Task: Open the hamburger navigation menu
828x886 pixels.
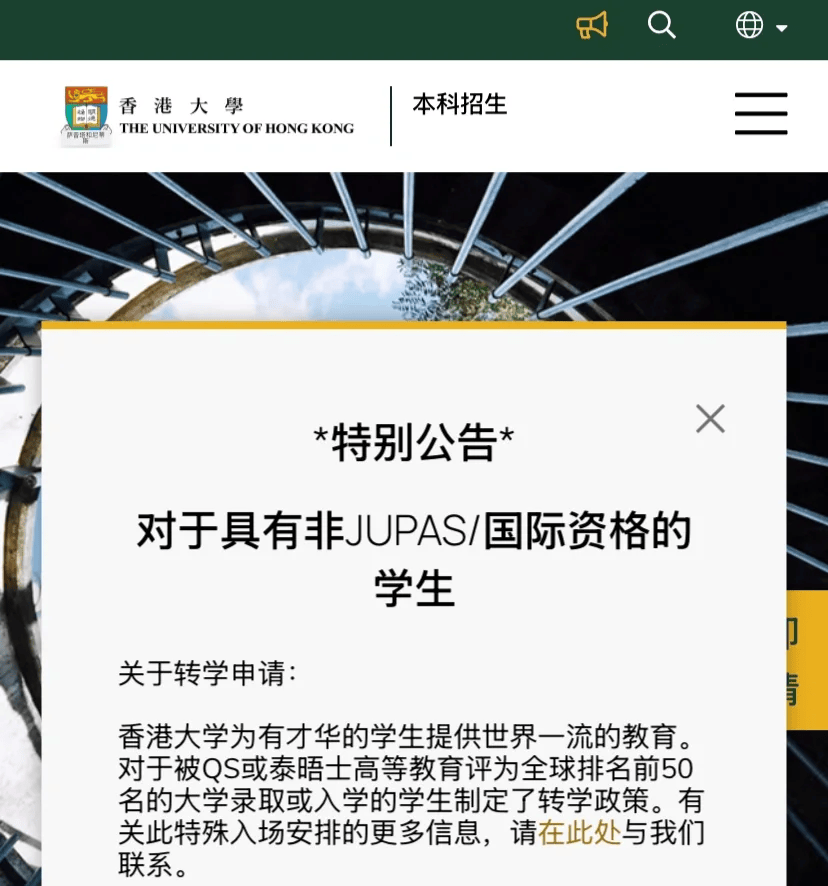Action: point(761,114)
